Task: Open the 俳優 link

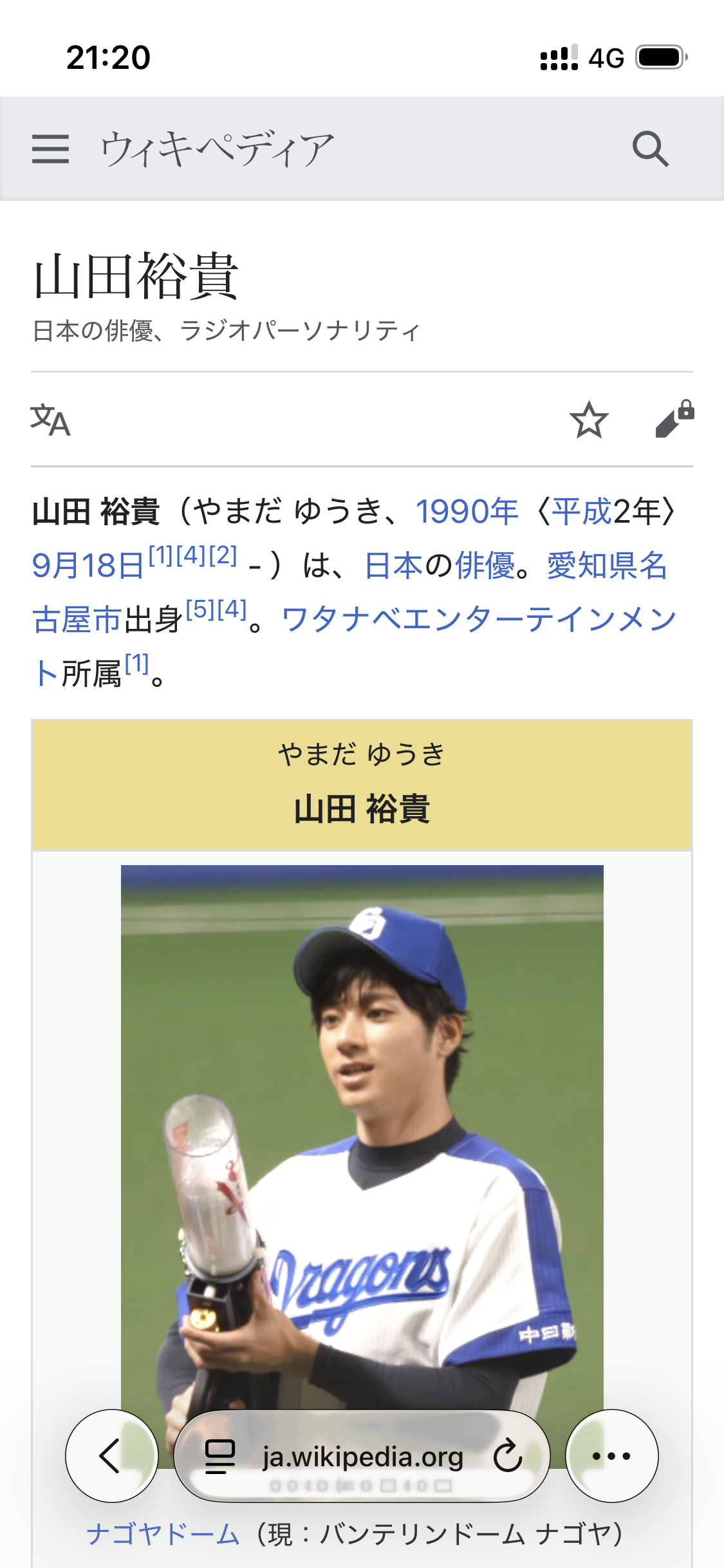Action: 485,566
